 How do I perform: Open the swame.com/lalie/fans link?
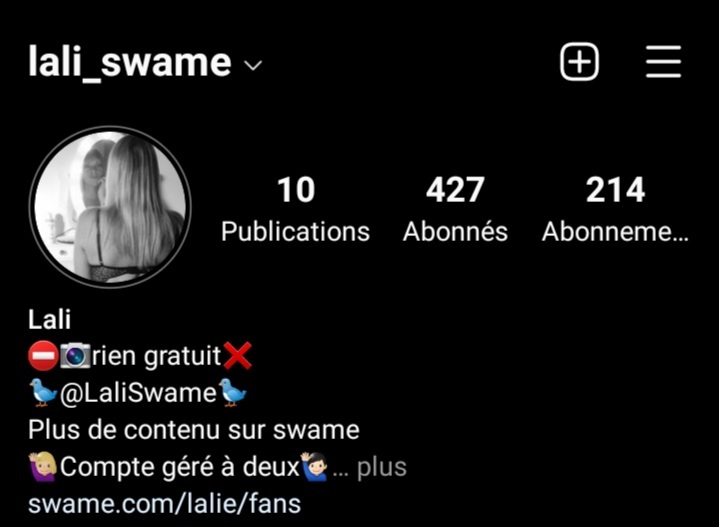pyautogui.click(x=164, y=503)
